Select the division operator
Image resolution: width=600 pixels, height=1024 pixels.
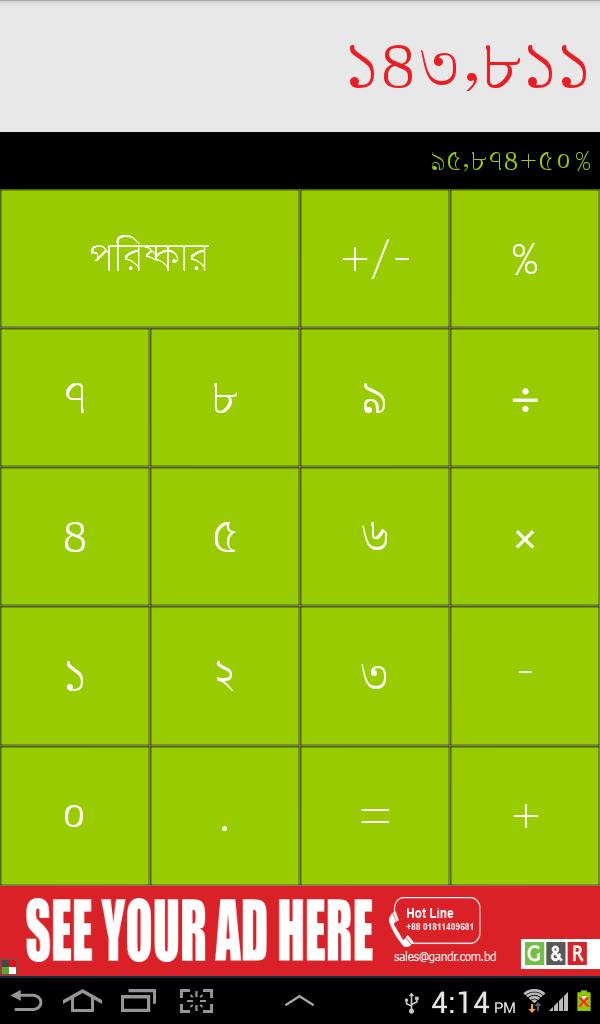[525, 398]
